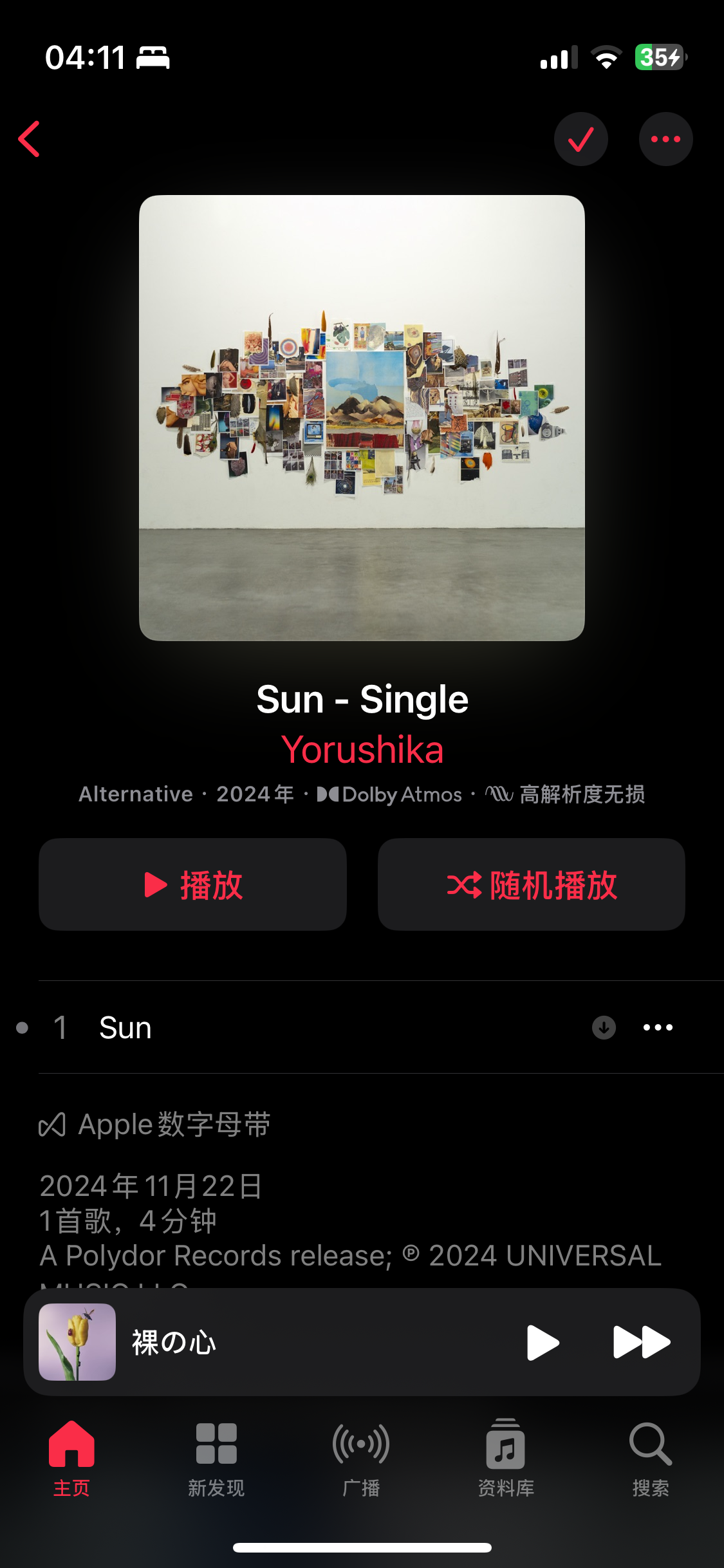Open the album overflow menu
Screen dimensions: 724x1568
[665, 139]
